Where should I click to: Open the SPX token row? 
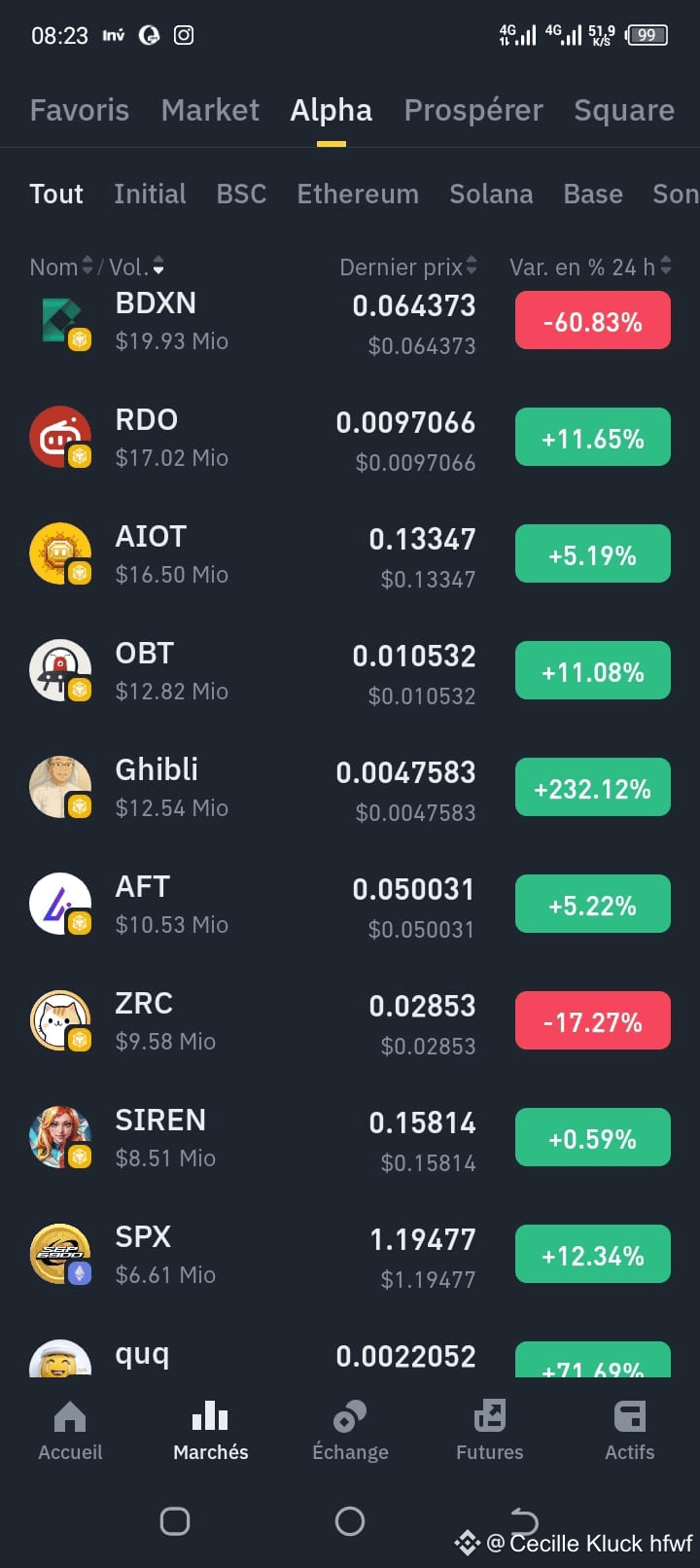point(350,1255)
